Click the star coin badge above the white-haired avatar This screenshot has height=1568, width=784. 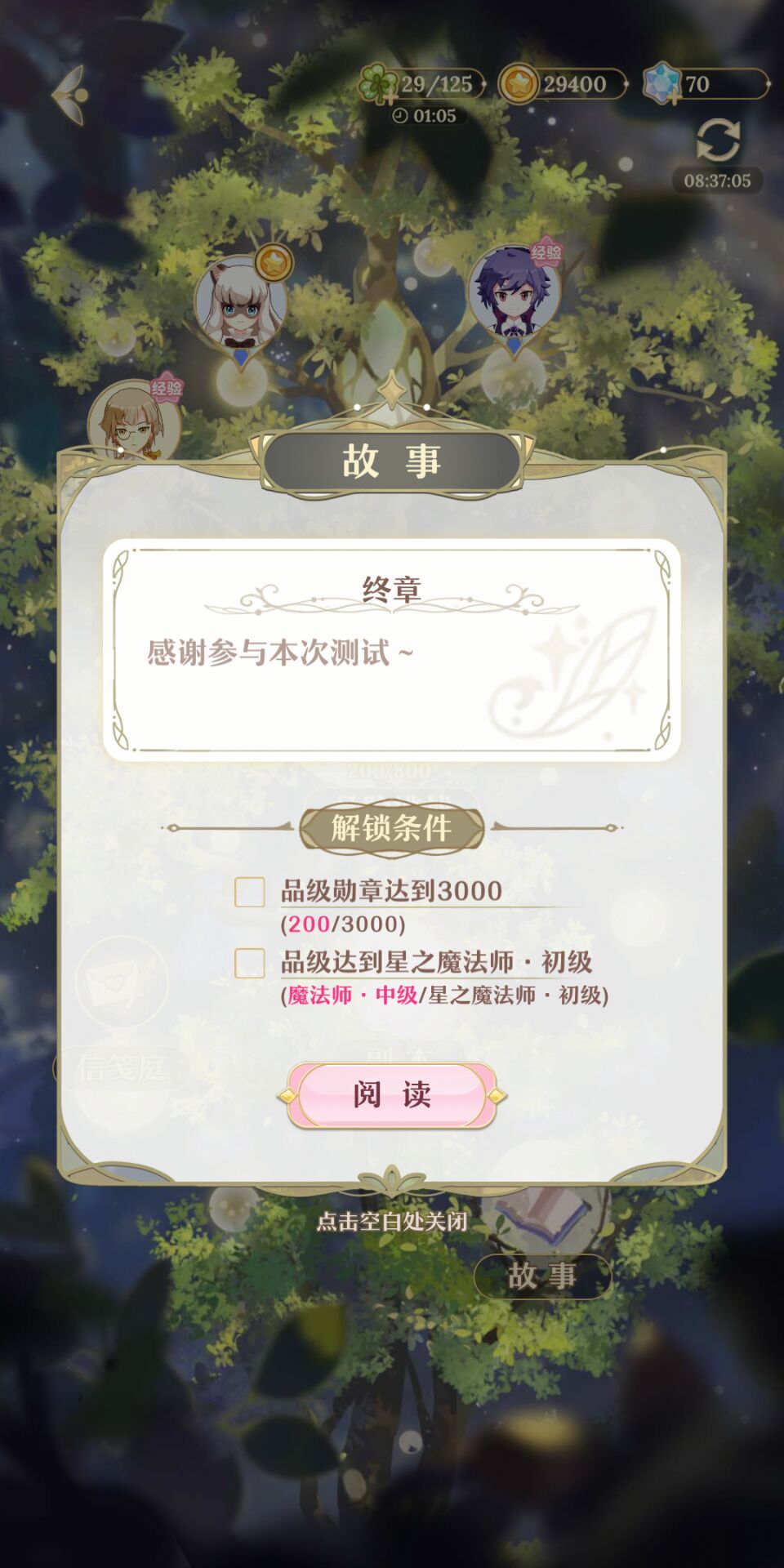(274, 261)
